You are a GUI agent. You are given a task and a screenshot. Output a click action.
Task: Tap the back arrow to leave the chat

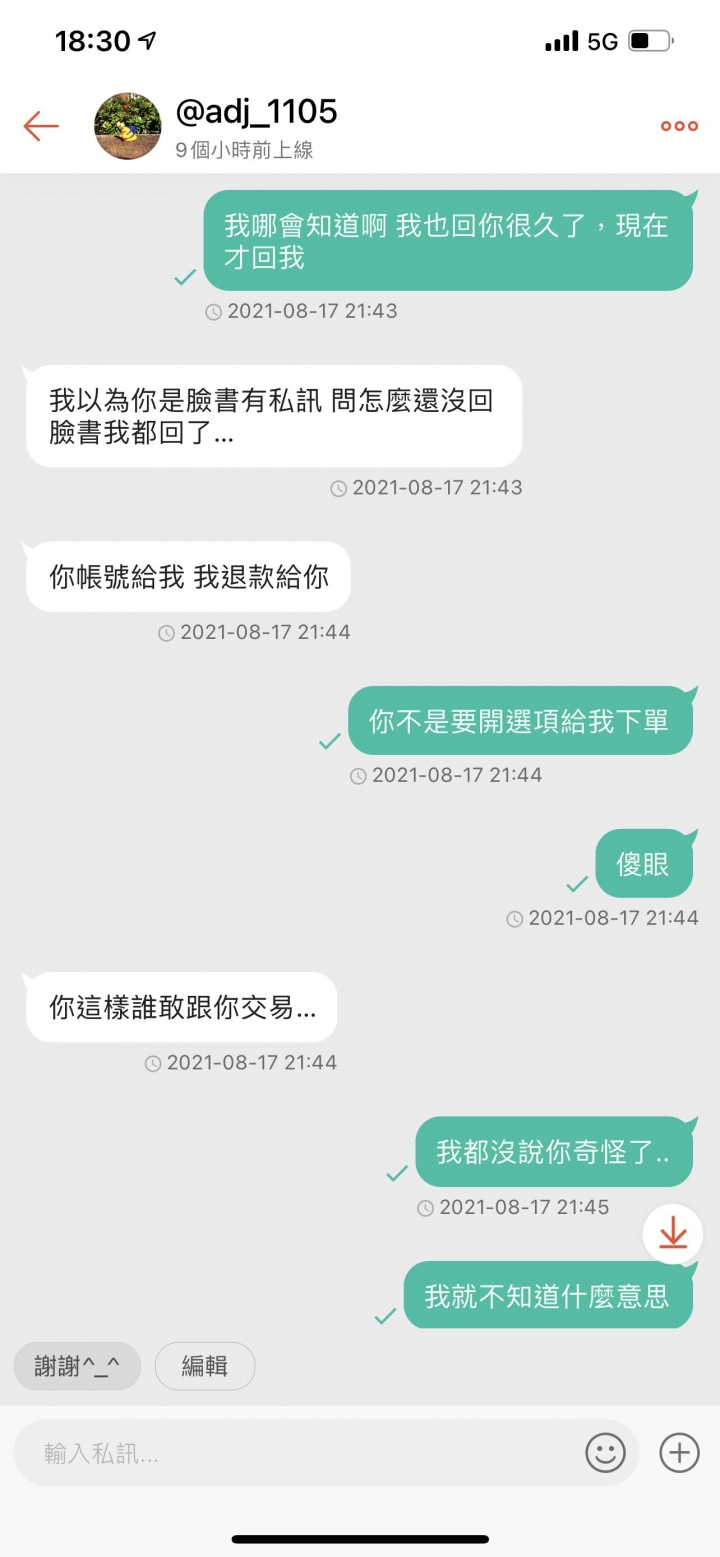coord(40,125)
